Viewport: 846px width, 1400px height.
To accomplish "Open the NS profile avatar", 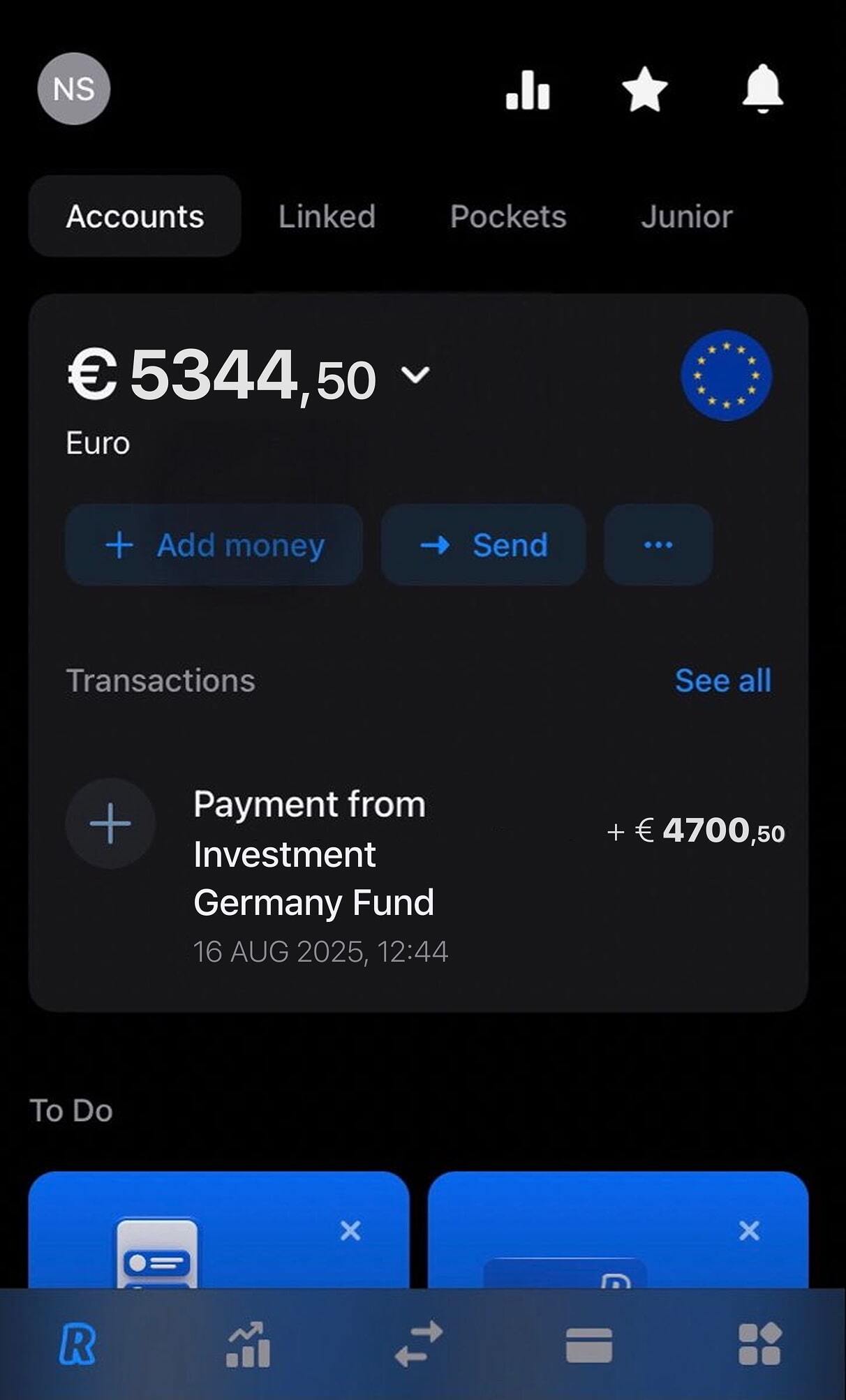I will (x=73, y=89).
